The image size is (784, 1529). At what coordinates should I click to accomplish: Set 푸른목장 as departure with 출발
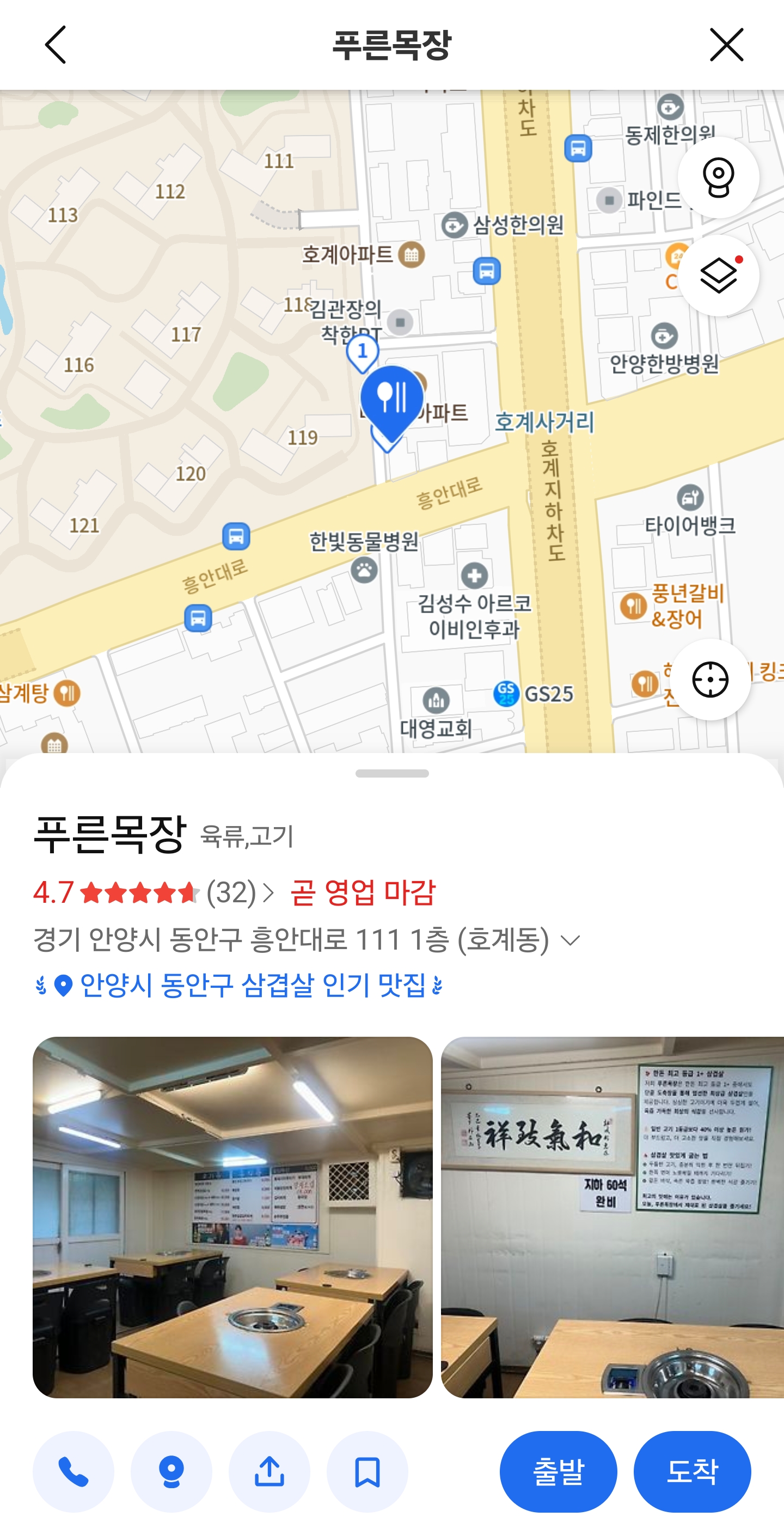point(558,1471)
